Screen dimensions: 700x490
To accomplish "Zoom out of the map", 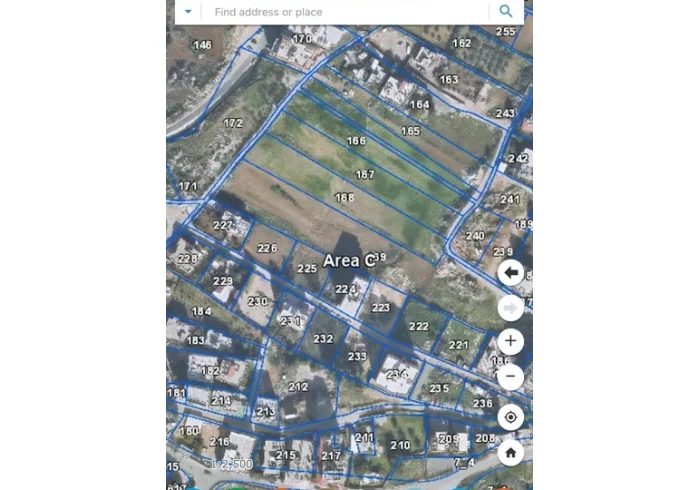I will click(511, 376).
